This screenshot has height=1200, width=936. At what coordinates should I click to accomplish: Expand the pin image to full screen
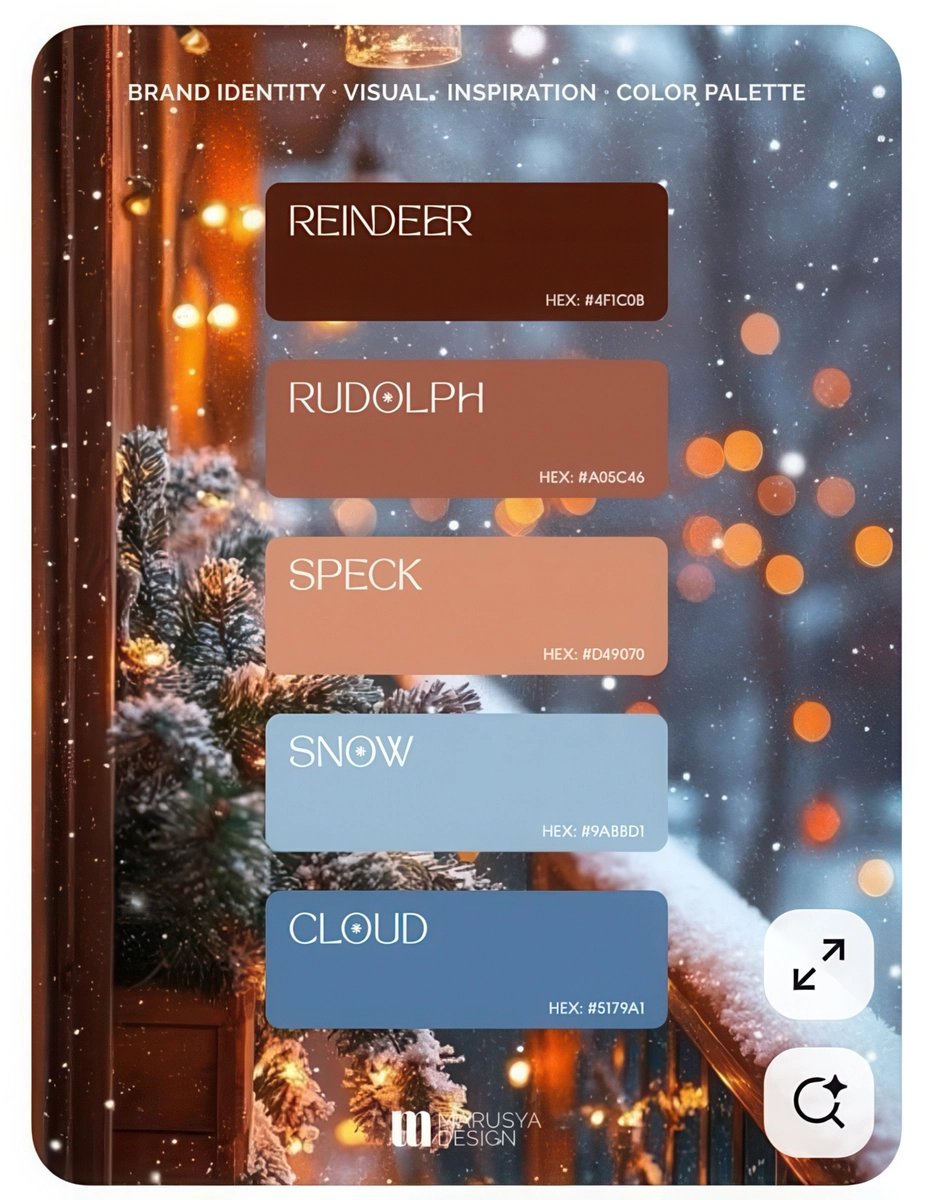pos(818,965)
